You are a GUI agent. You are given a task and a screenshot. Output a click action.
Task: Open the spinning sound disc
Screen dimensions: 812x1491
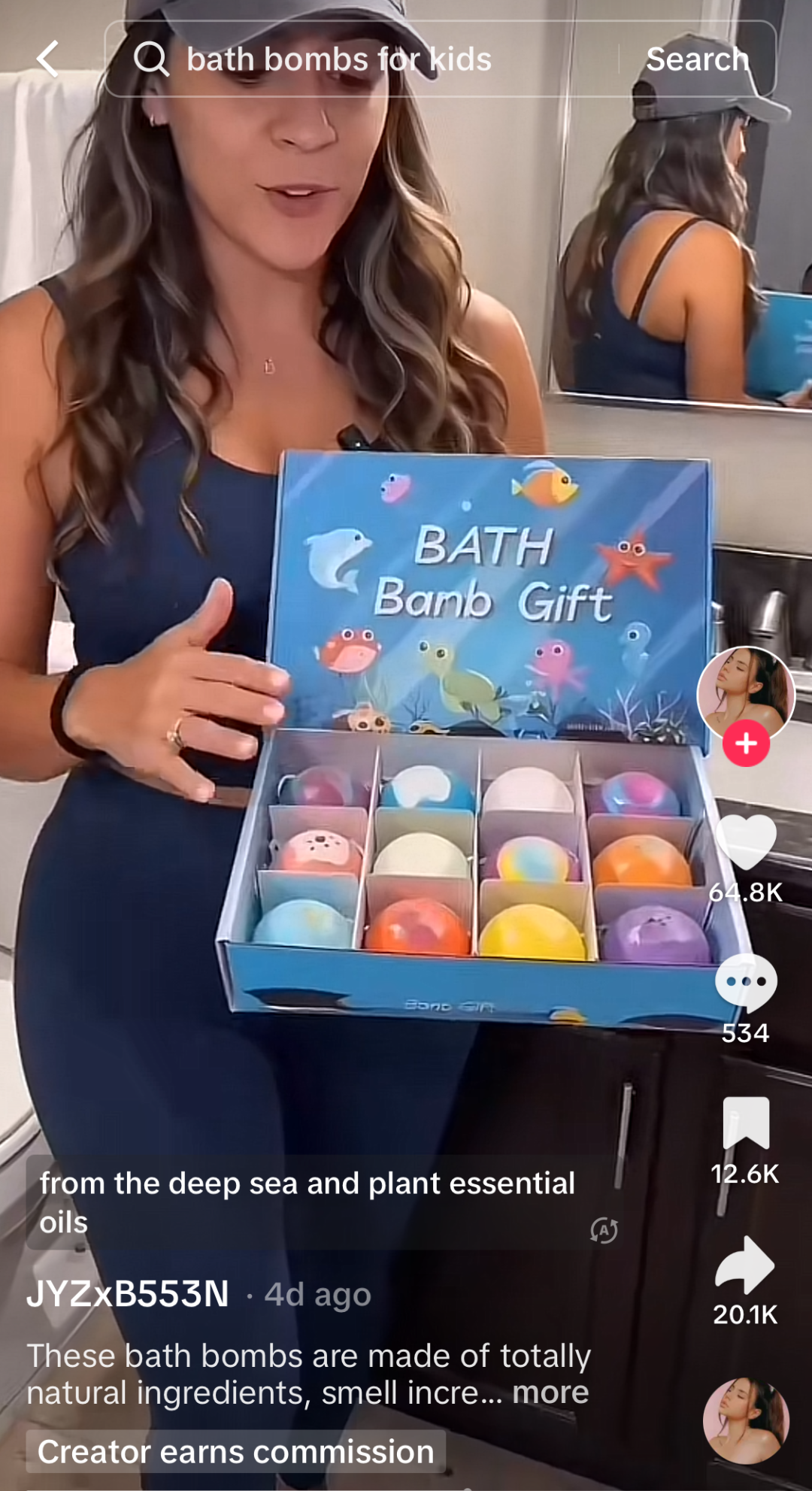coord(746,1420)
